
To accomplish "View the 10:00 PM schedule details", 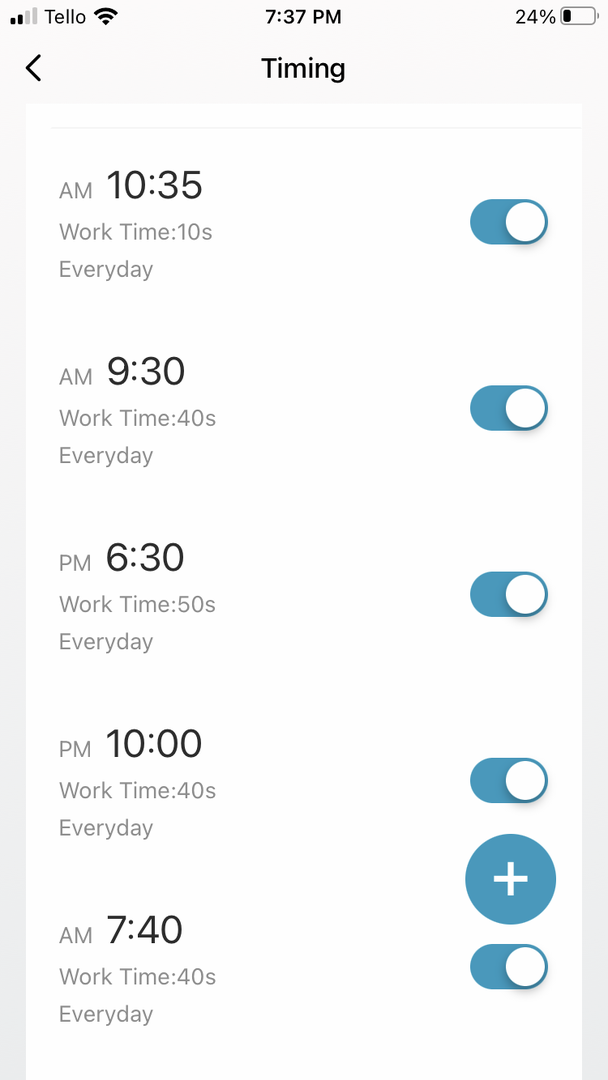I will [200, 782].
